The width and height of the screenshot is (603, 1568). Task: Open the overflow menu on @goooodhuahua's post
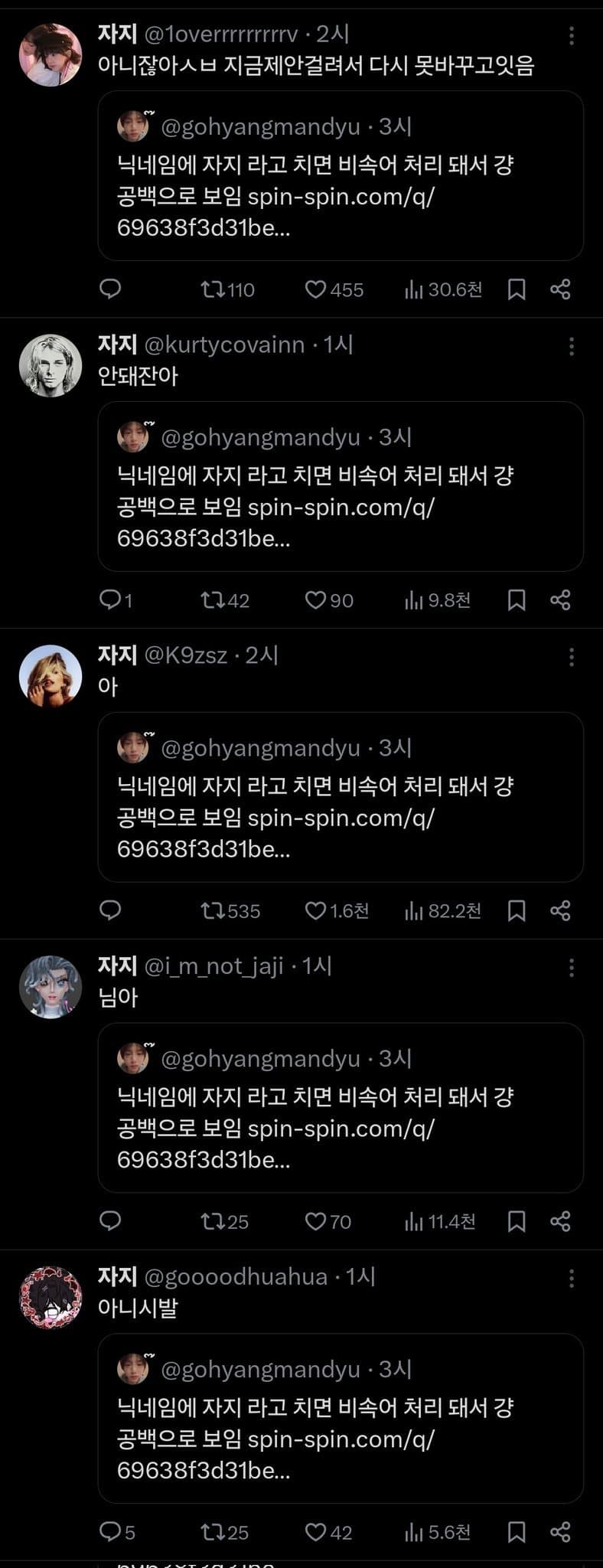(572, 1279)
